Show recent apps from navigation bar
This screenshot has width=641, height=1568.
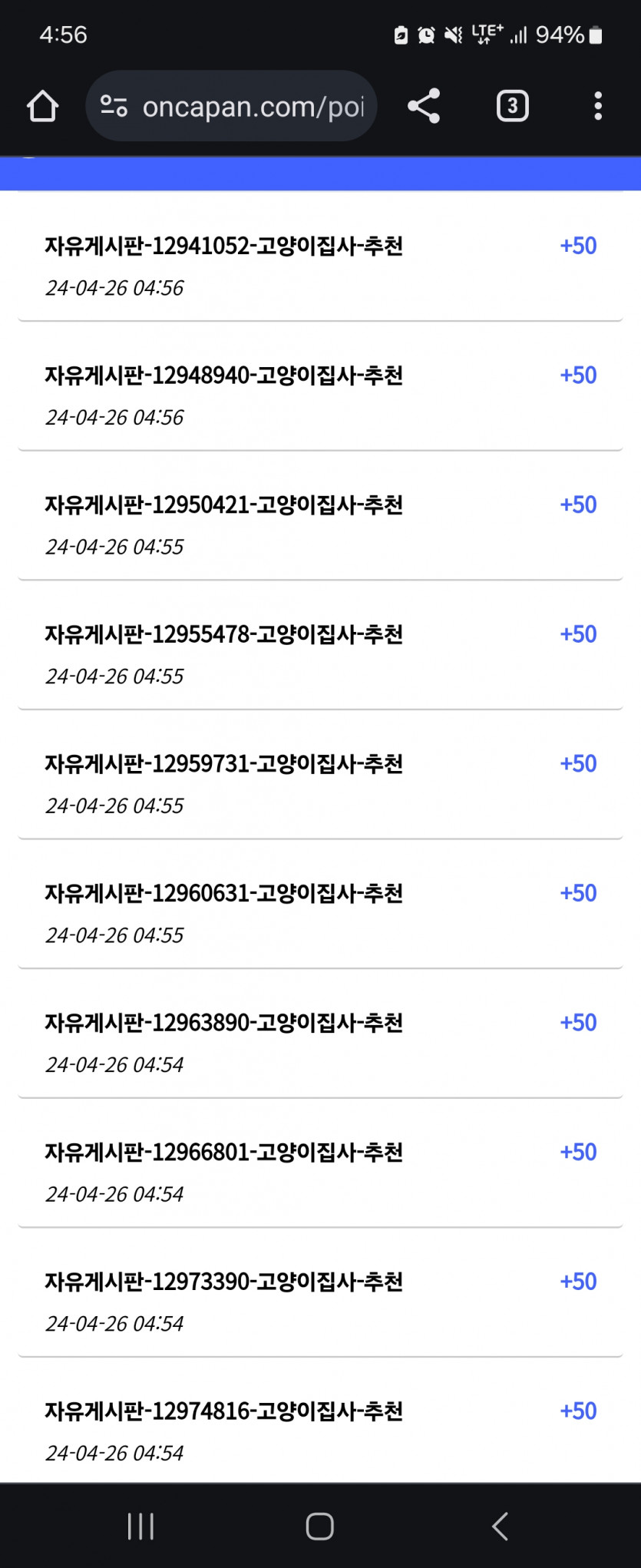(141, 1526)
